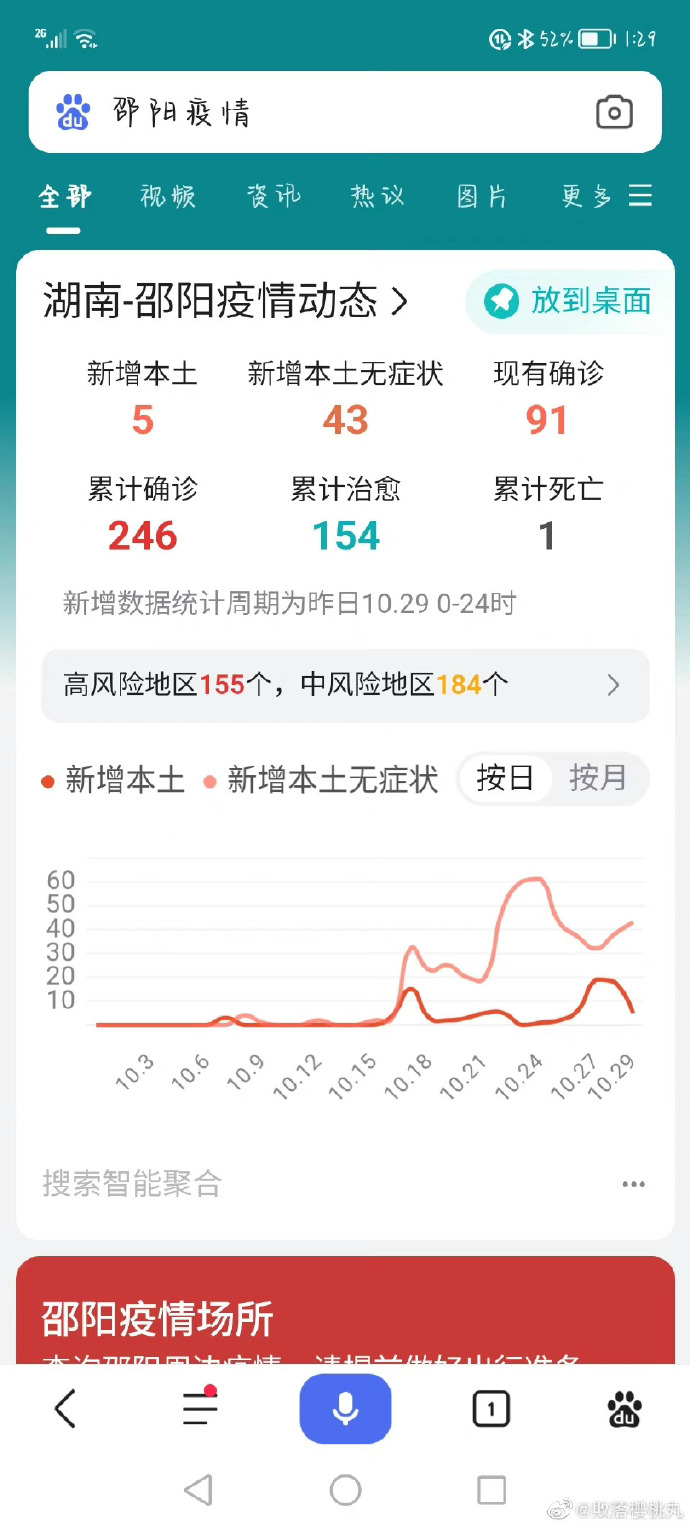Switch to the 视频 tab
The height and width of the screenshot is (1526, 690).
[x=168, y=197]
